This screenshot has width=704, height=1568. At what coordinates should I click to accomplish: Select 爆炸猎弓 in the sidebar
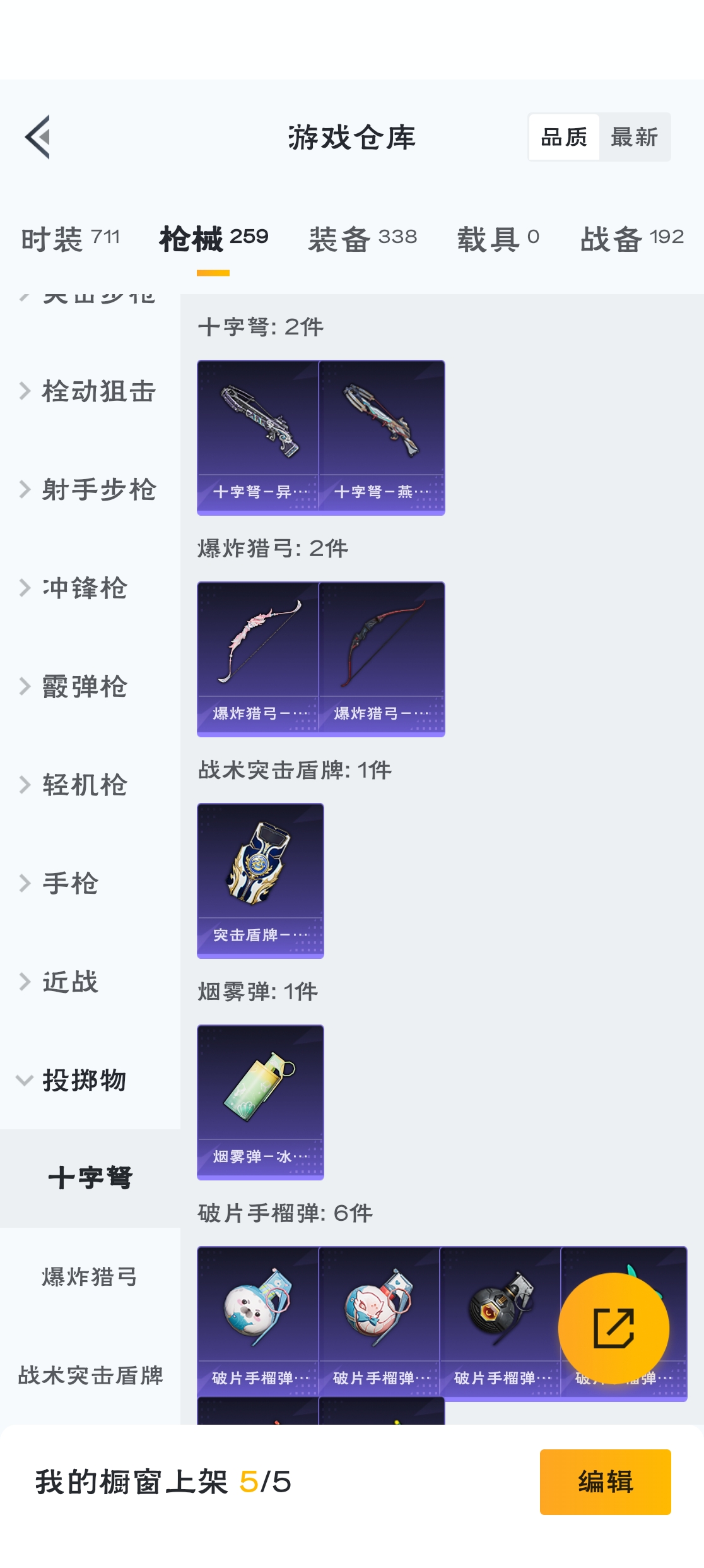click(90, 1276)
